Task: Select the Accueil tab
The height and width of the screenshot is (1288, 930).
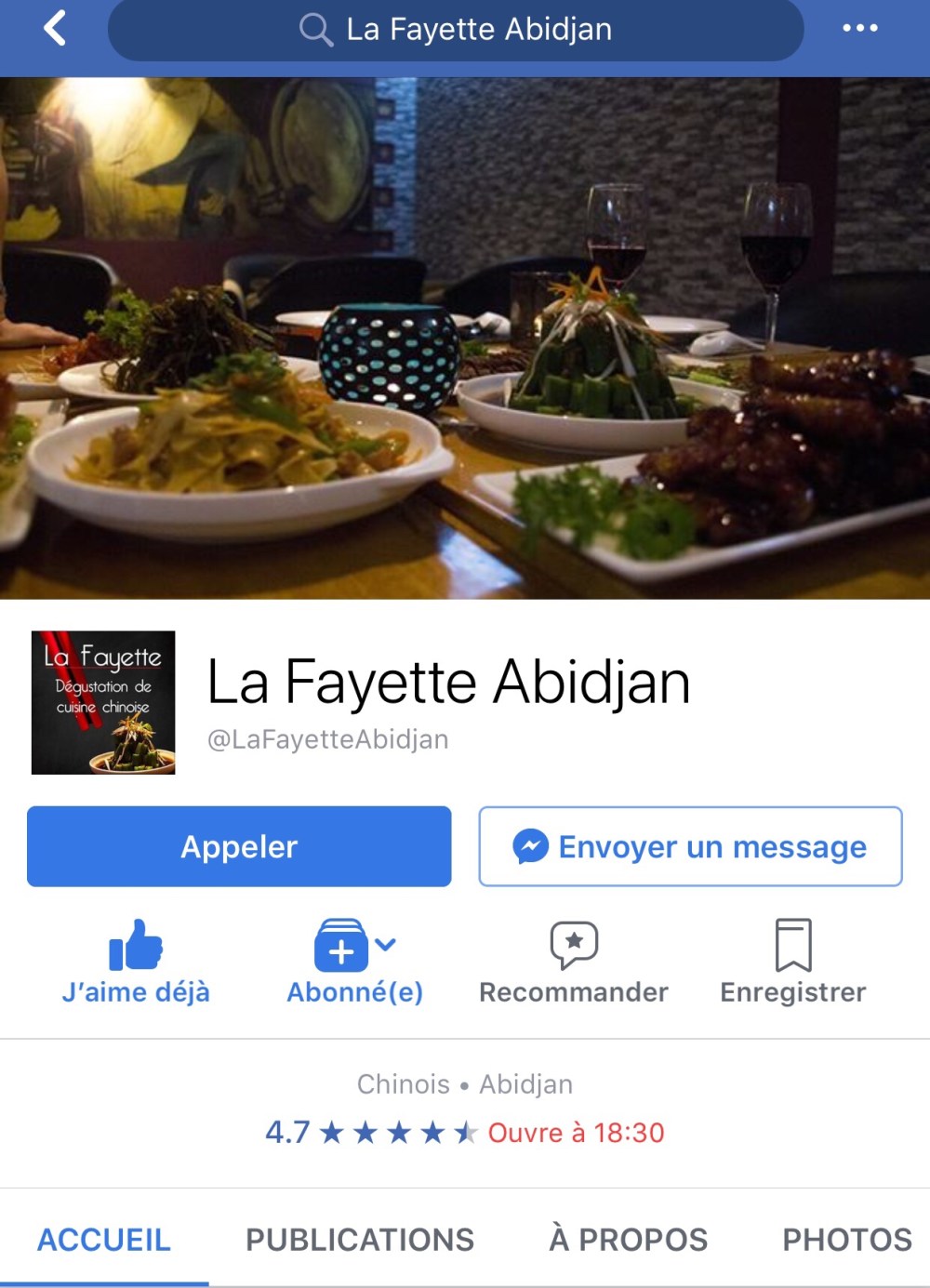Action: (104, 1240)
